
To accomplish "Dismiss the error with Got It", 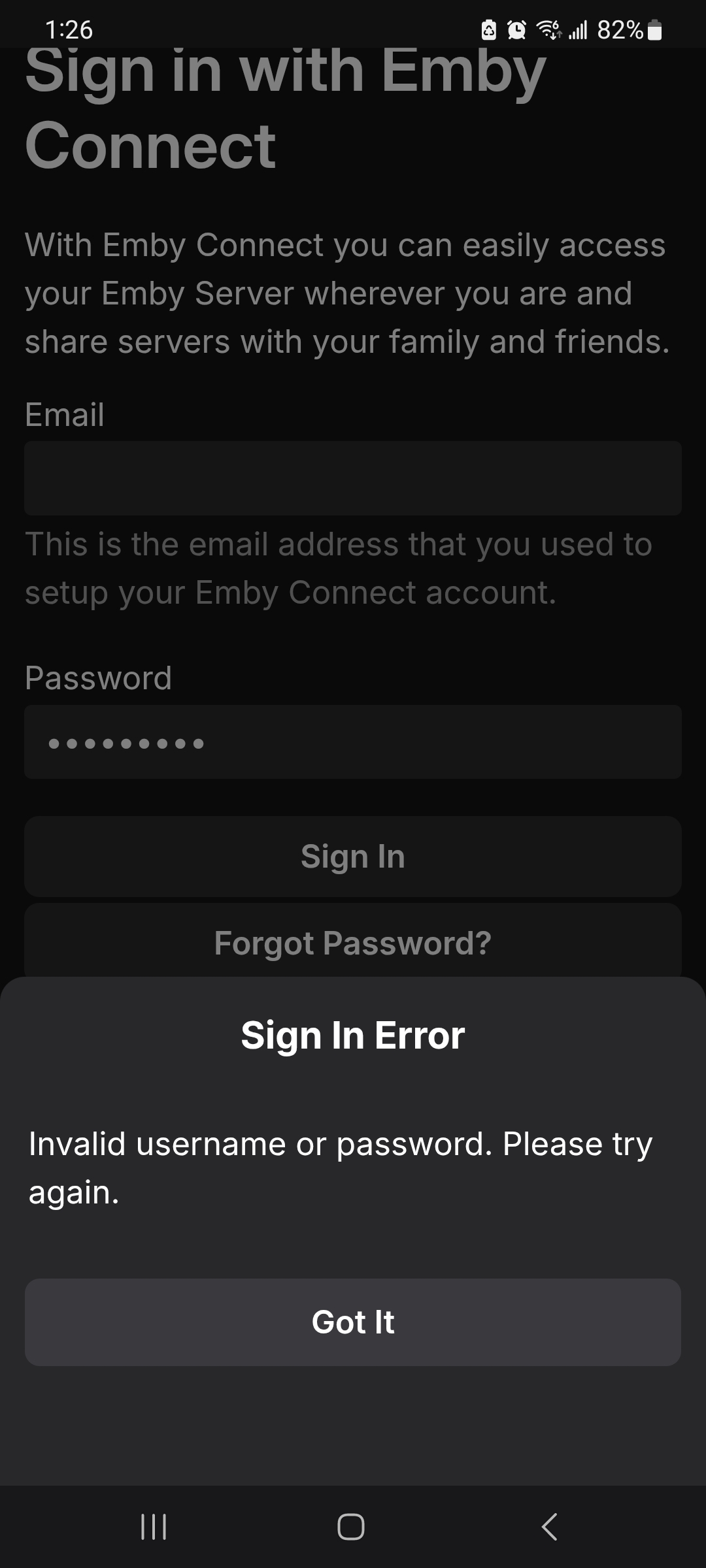I will [x=353, y=1322].
